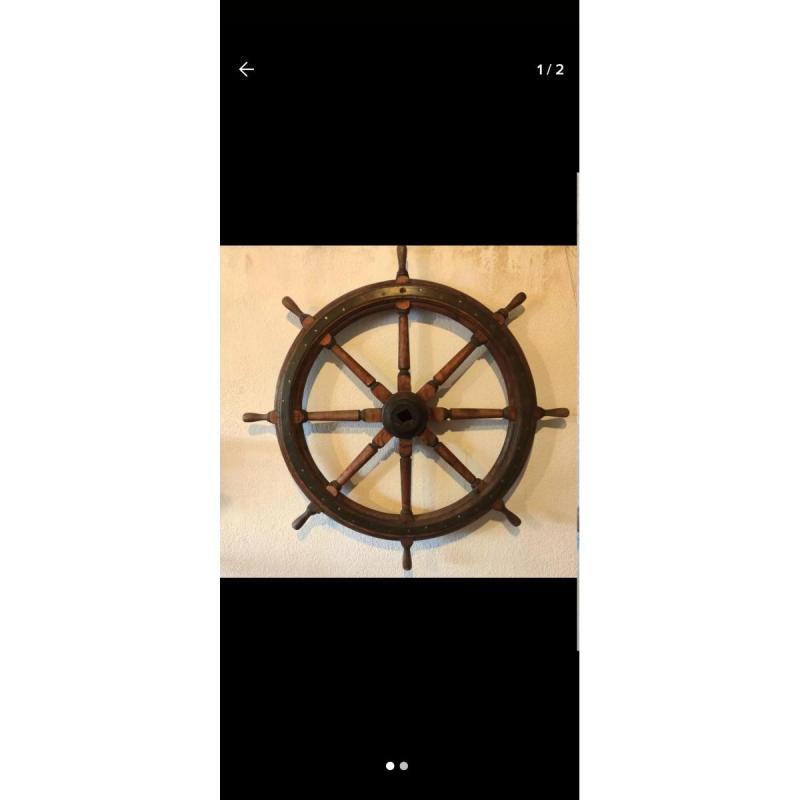Viewport: 800px width, 800px height.
Task: Go back using the top arrow
Action: [x=246, y=69]
